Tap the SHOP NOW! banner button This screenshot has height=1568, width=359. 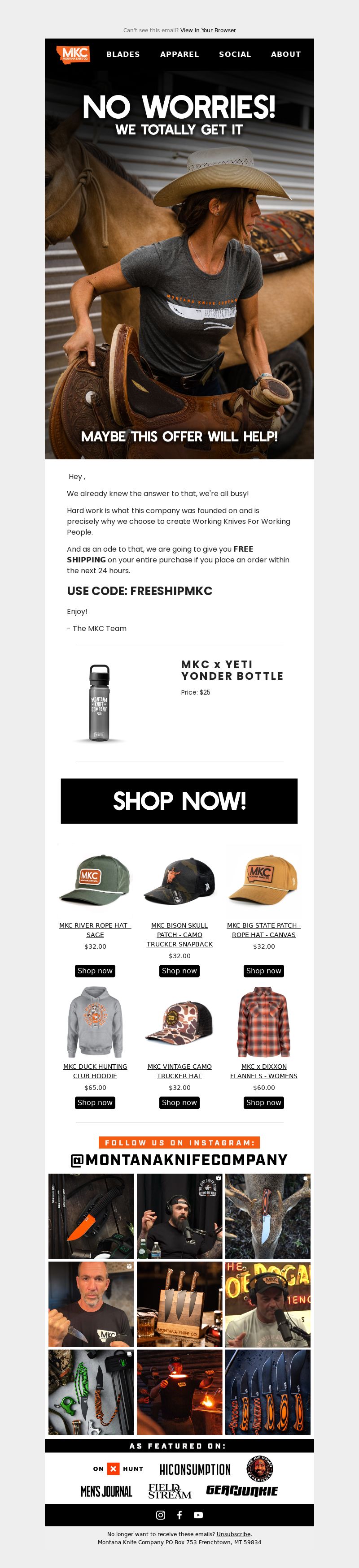(x=179, y=800)
